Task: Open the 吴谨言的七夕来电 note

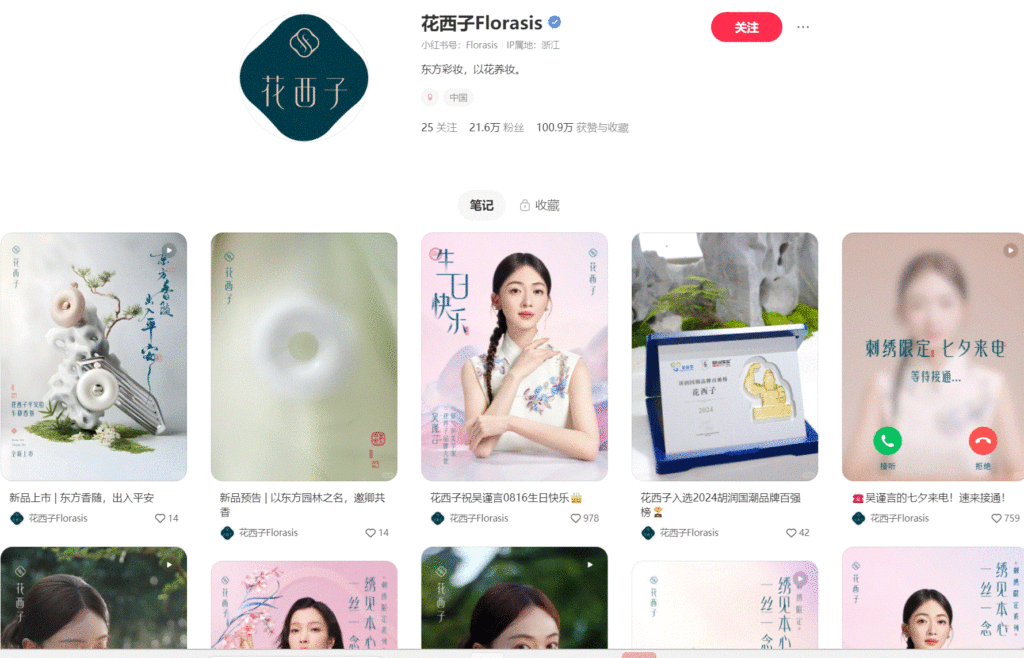Action: (x=932, y=357)
